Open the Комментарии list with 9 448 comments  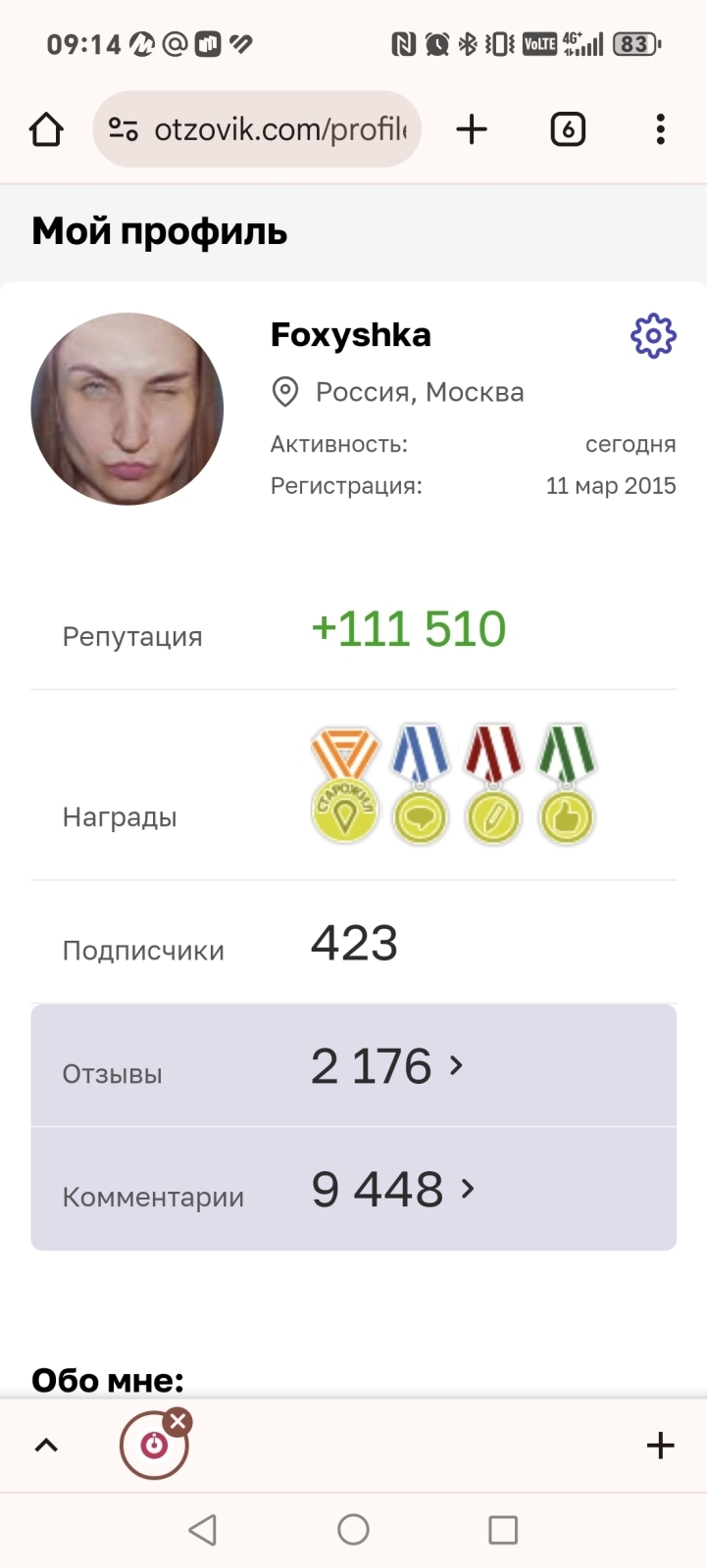[x=353, y=1190]
